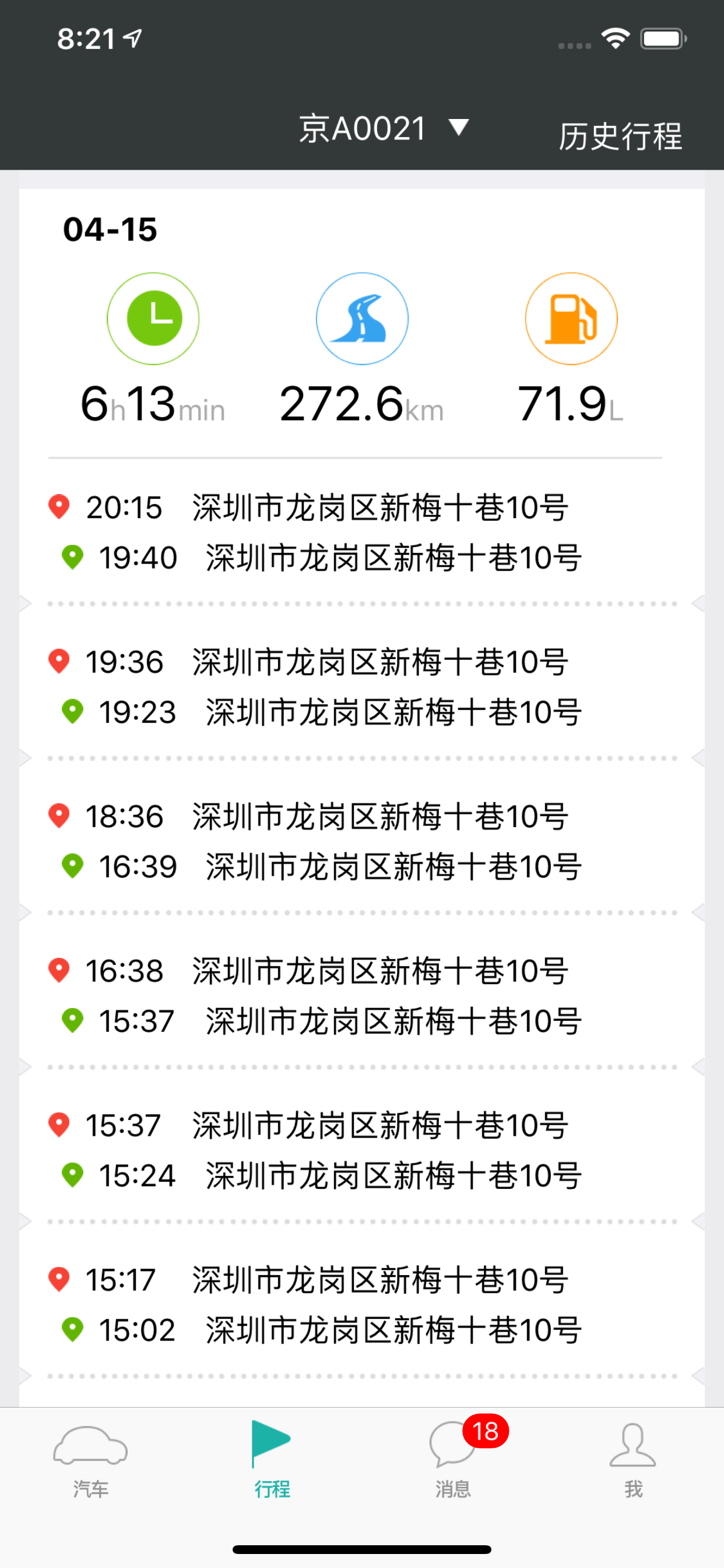
Task: Open the 京A0021 vehicle dropdown
Action: pos(384,128)
